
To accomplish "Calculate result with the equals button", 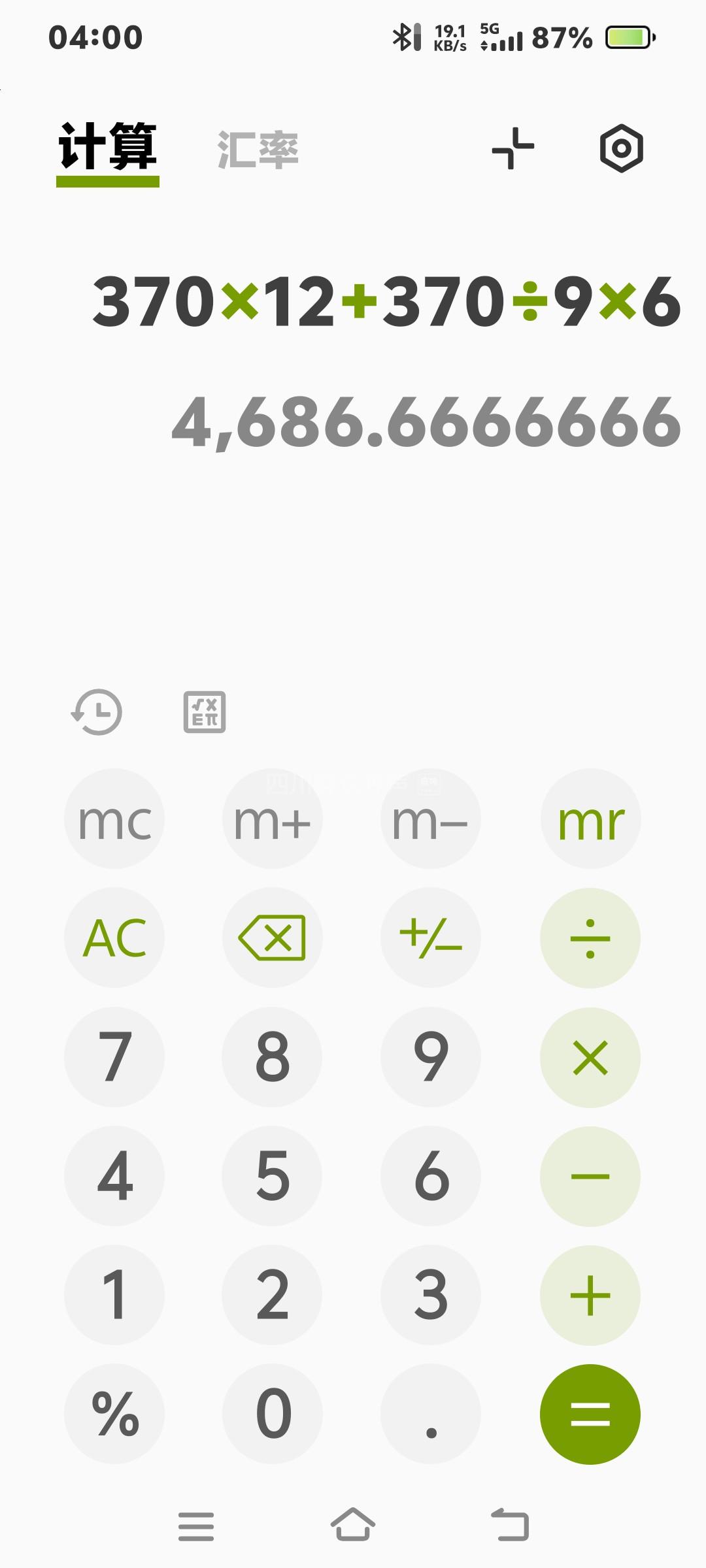I will [590, 1414].
